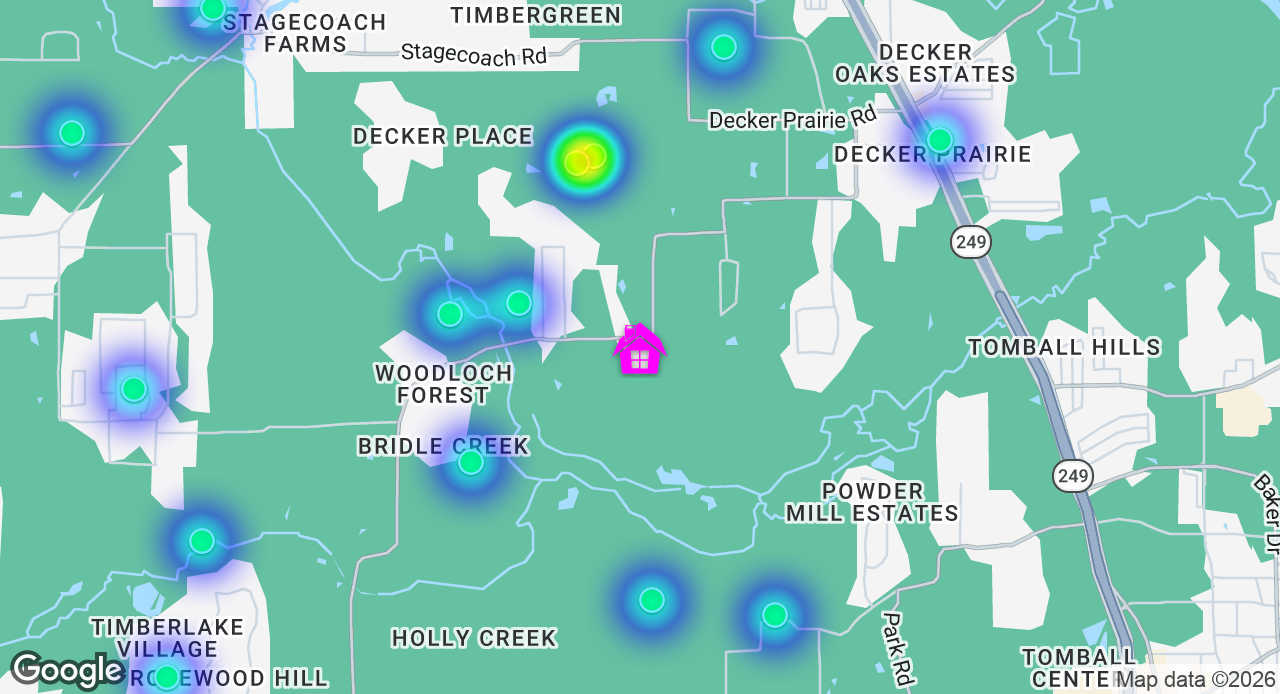Select the heat point below Timbergreen
1280x694 pixels.
[723, 47]
